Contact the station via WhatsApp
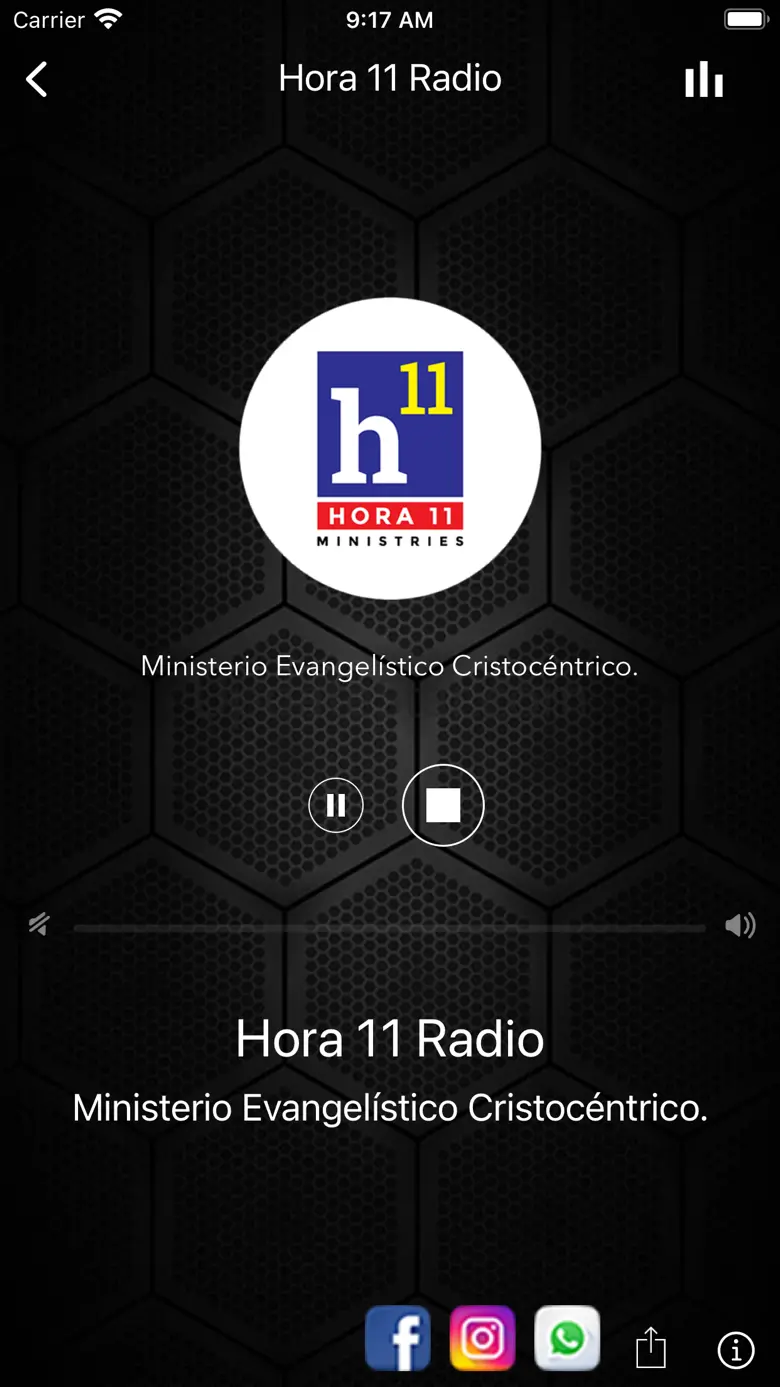The width and height of the screenshot is (780, 1387). coord(568,1338)
